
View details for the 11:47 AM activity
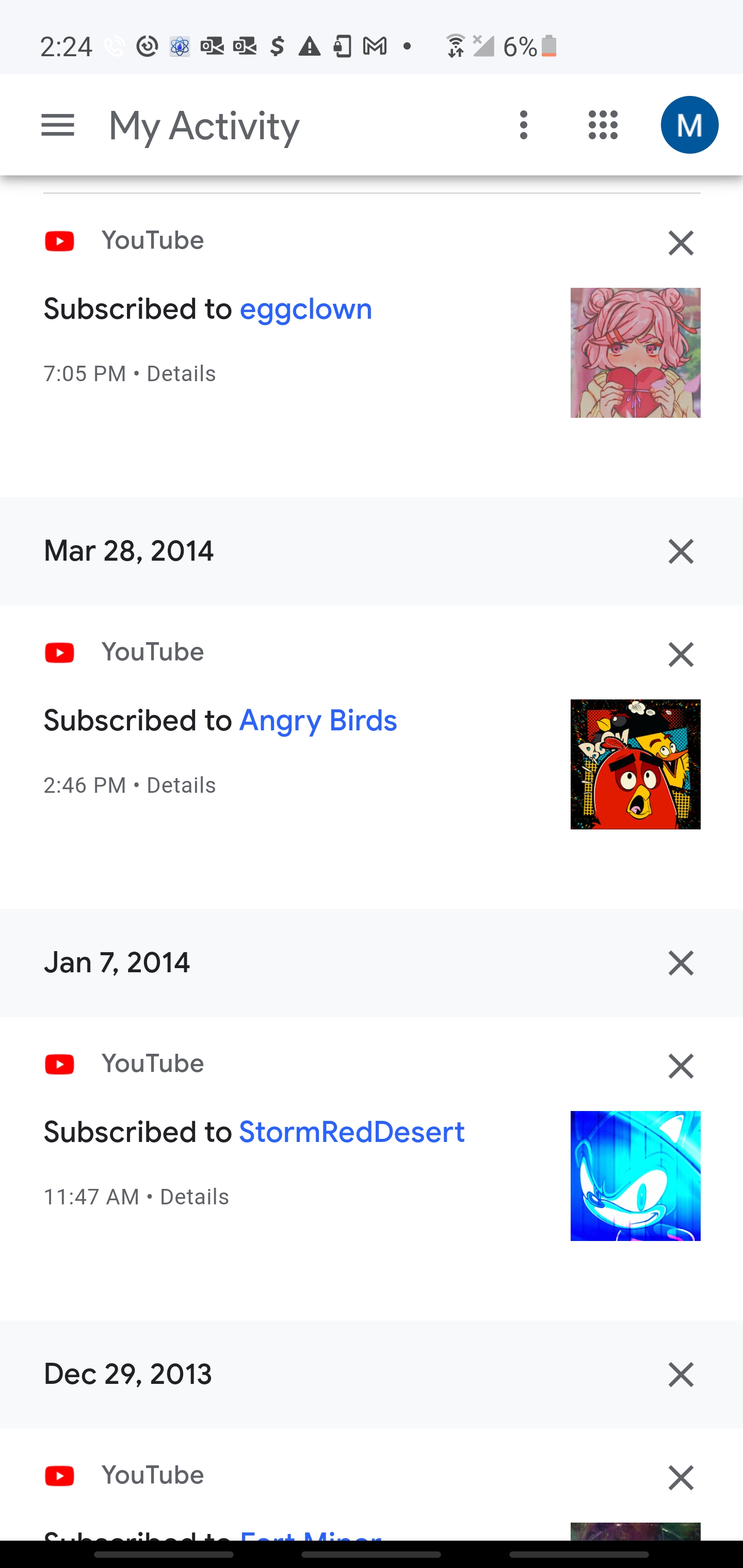[x=195, y=1197]
